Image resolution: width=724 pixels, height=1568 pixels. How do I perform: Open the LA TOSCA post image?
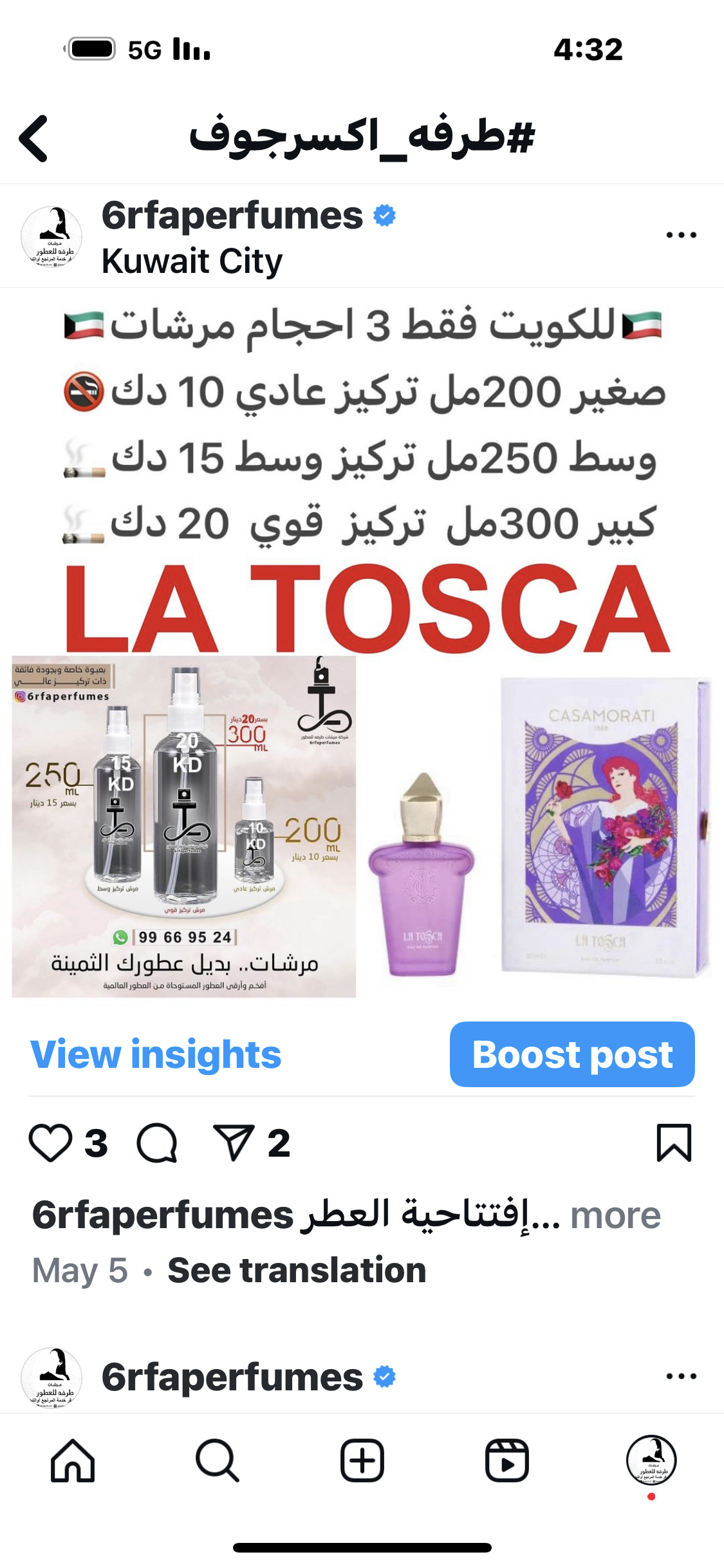[x=362, y=644]
